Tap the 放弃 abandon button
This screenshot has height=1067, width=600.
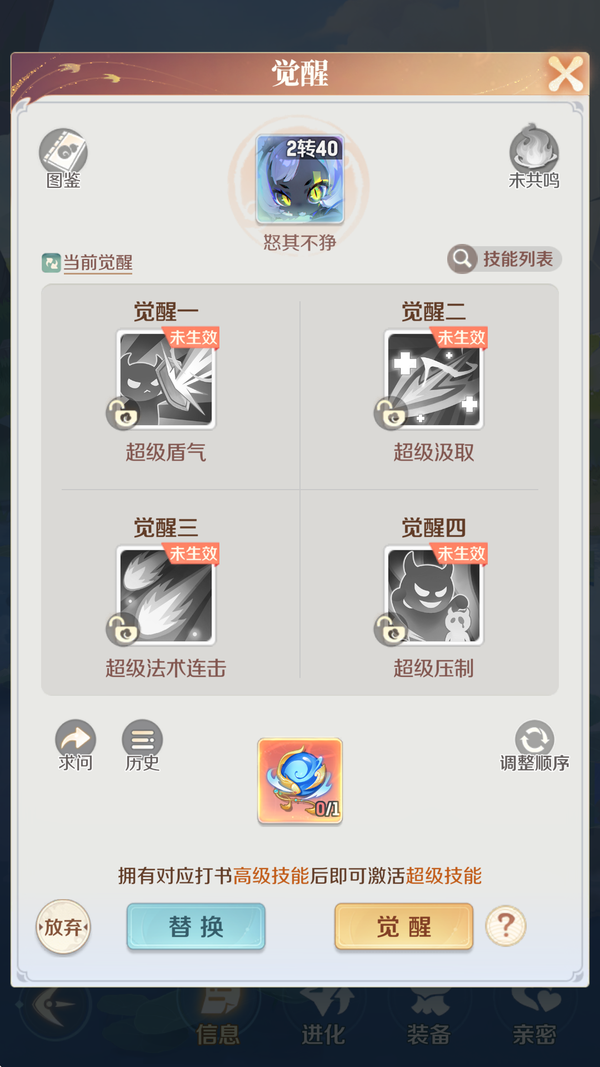(63, 927)
